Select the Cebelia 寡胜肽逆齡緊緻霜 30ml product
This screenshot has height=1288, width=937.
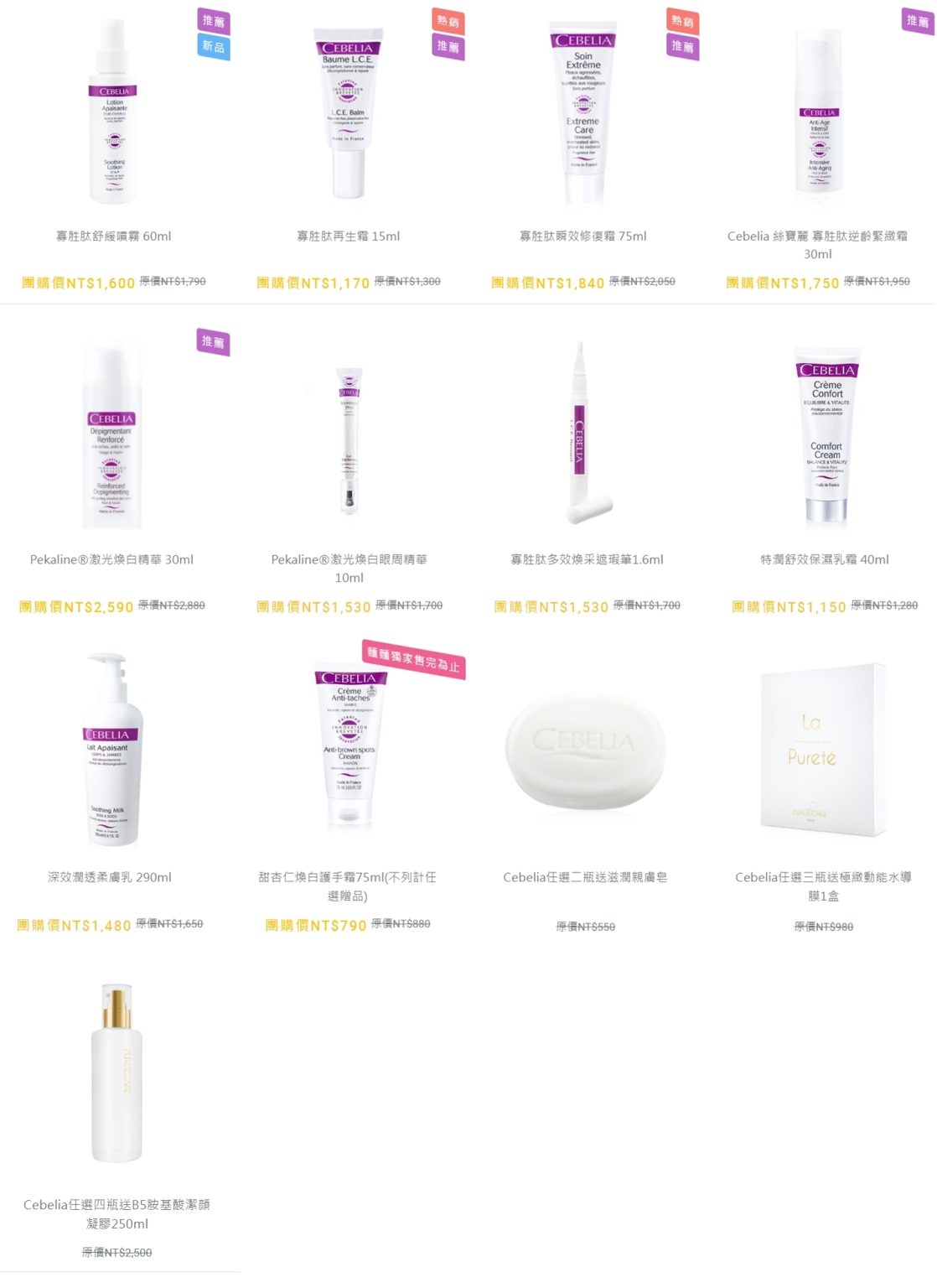click(x=817, y=244)
